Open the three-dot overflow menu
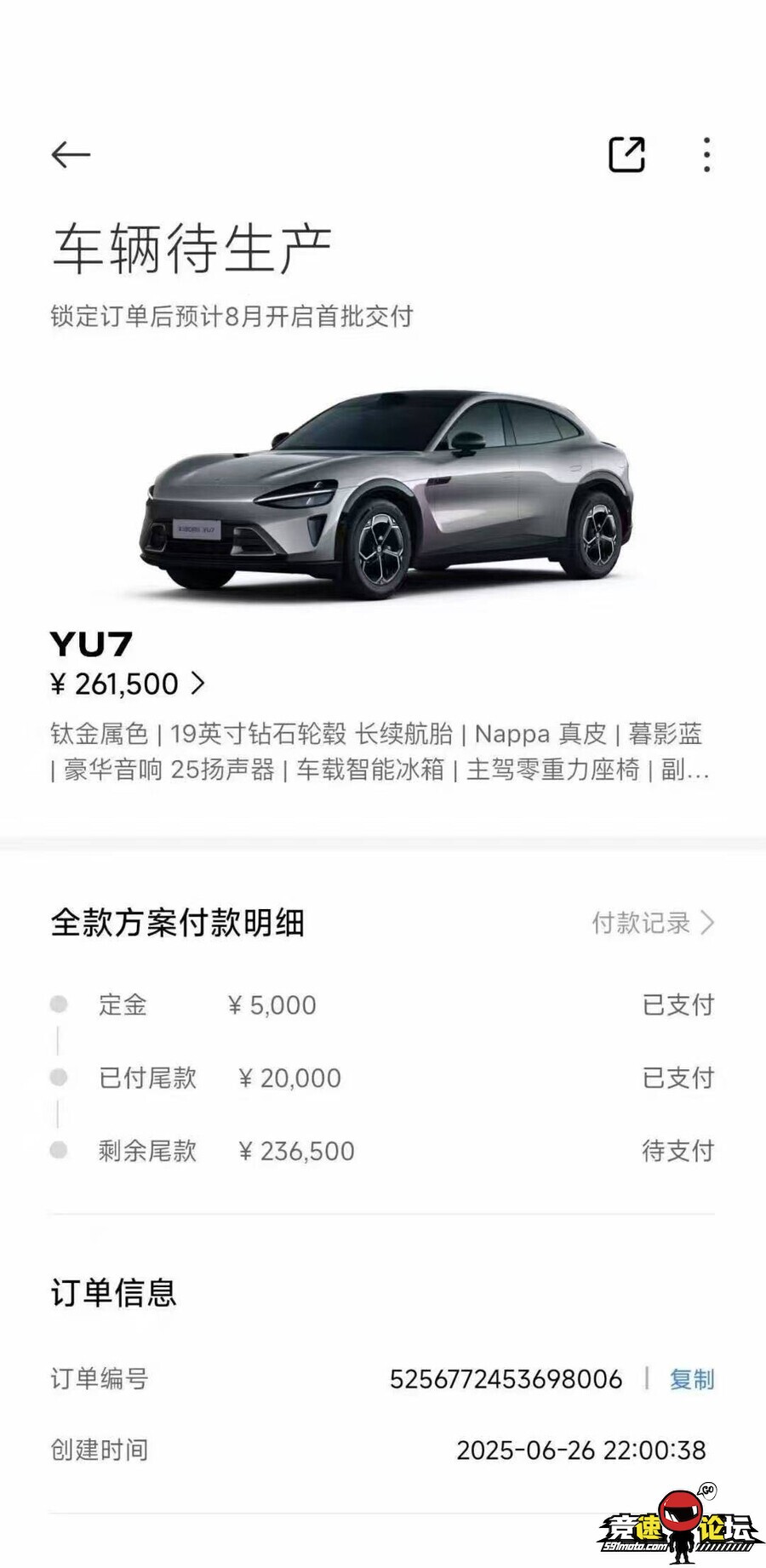766x1568 pixels. coord(706,155)
